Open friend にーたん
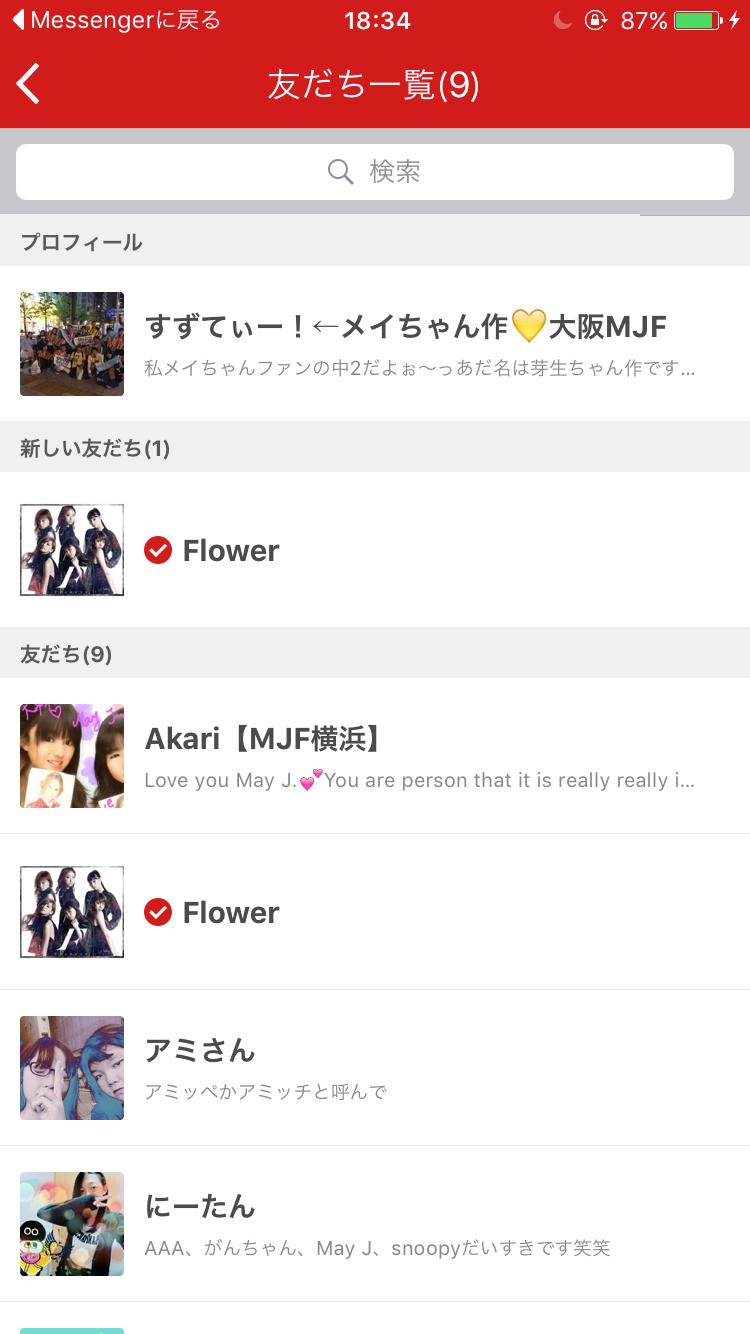Screen dimensions: 750x1334 click(375, 1224)
